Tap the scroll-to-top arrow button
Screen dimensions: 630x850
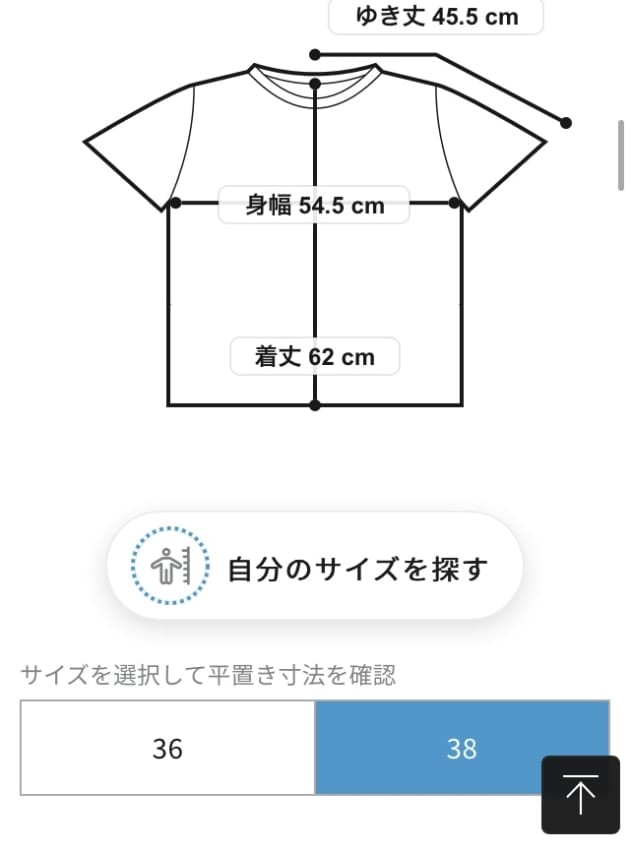[x=579, y=795]
